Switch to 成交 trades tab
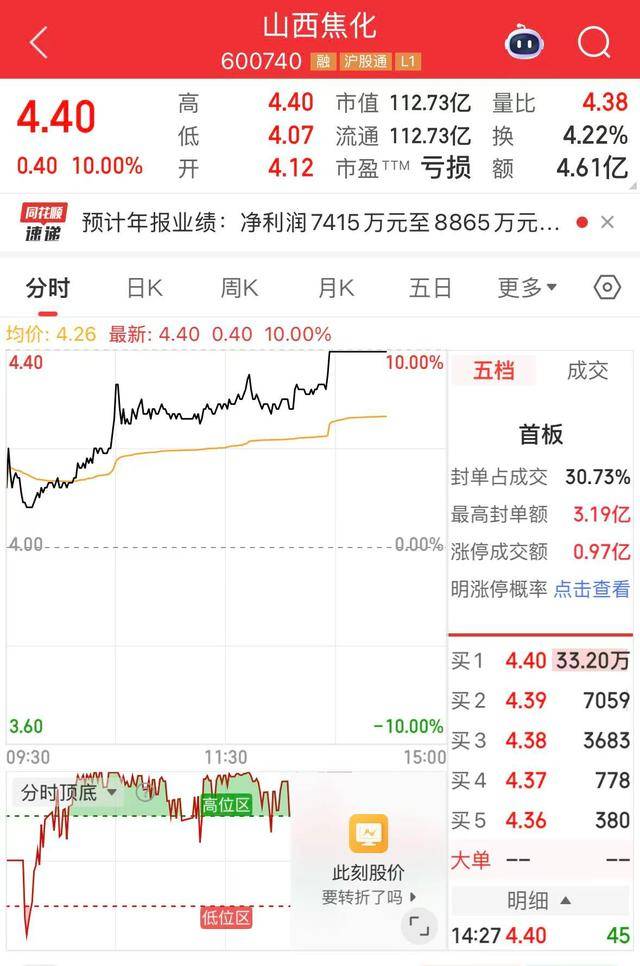 pos(587,371)
